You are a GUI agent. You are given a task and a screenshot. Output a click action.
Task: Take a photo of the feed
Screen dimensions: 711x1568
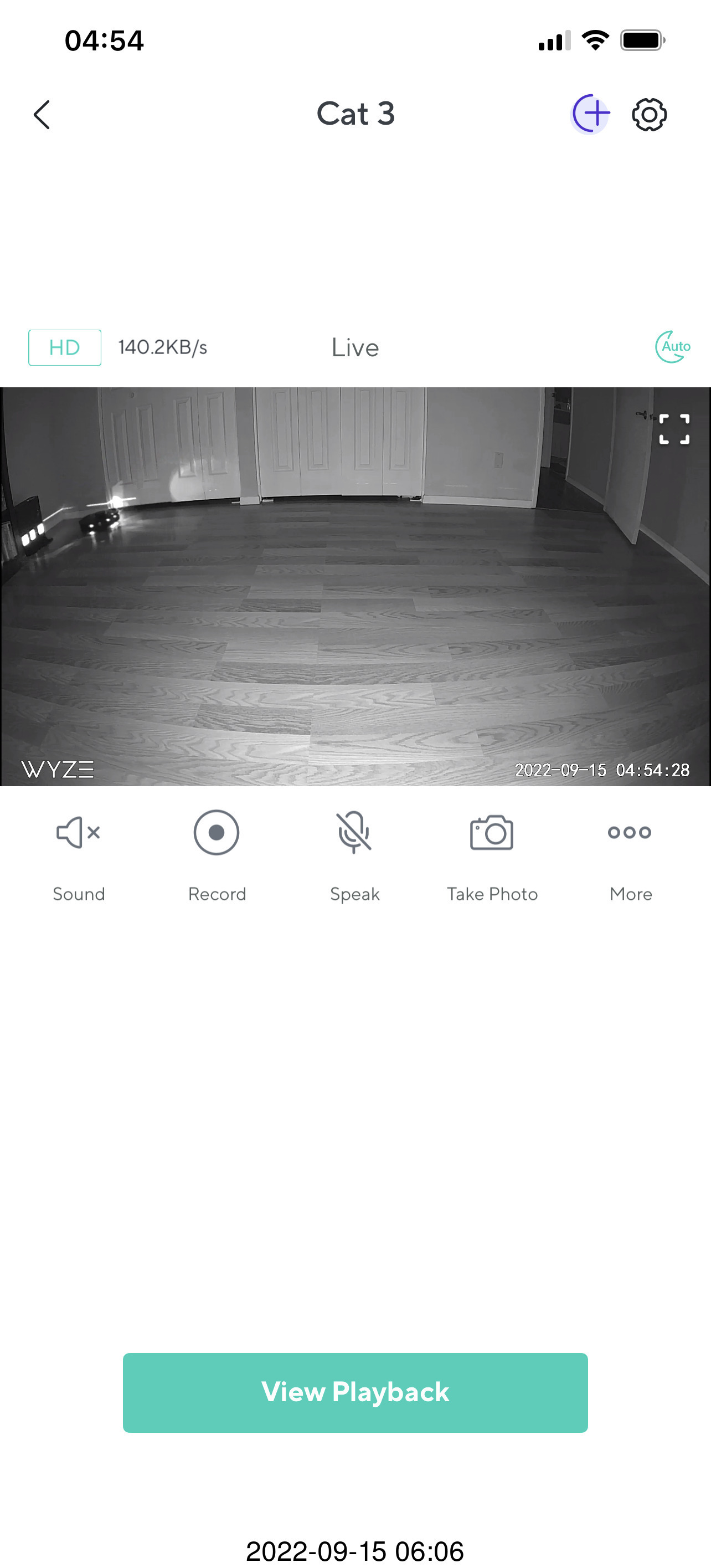point(492,833)
